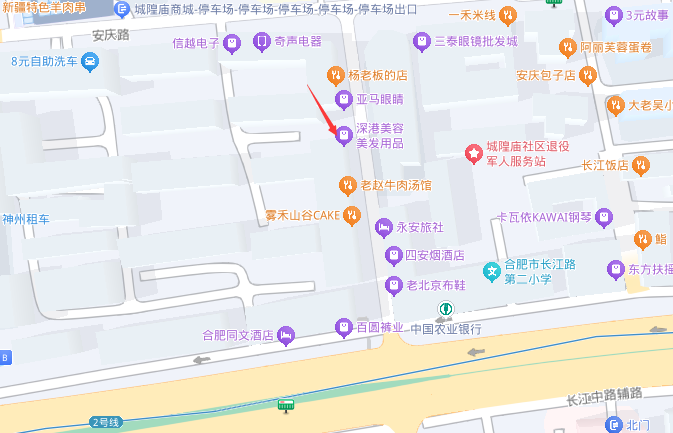The width and height of the screenshot is (673, 433).
Task: Open the 8元自助洗车 car wash marker
Action: 90,61
